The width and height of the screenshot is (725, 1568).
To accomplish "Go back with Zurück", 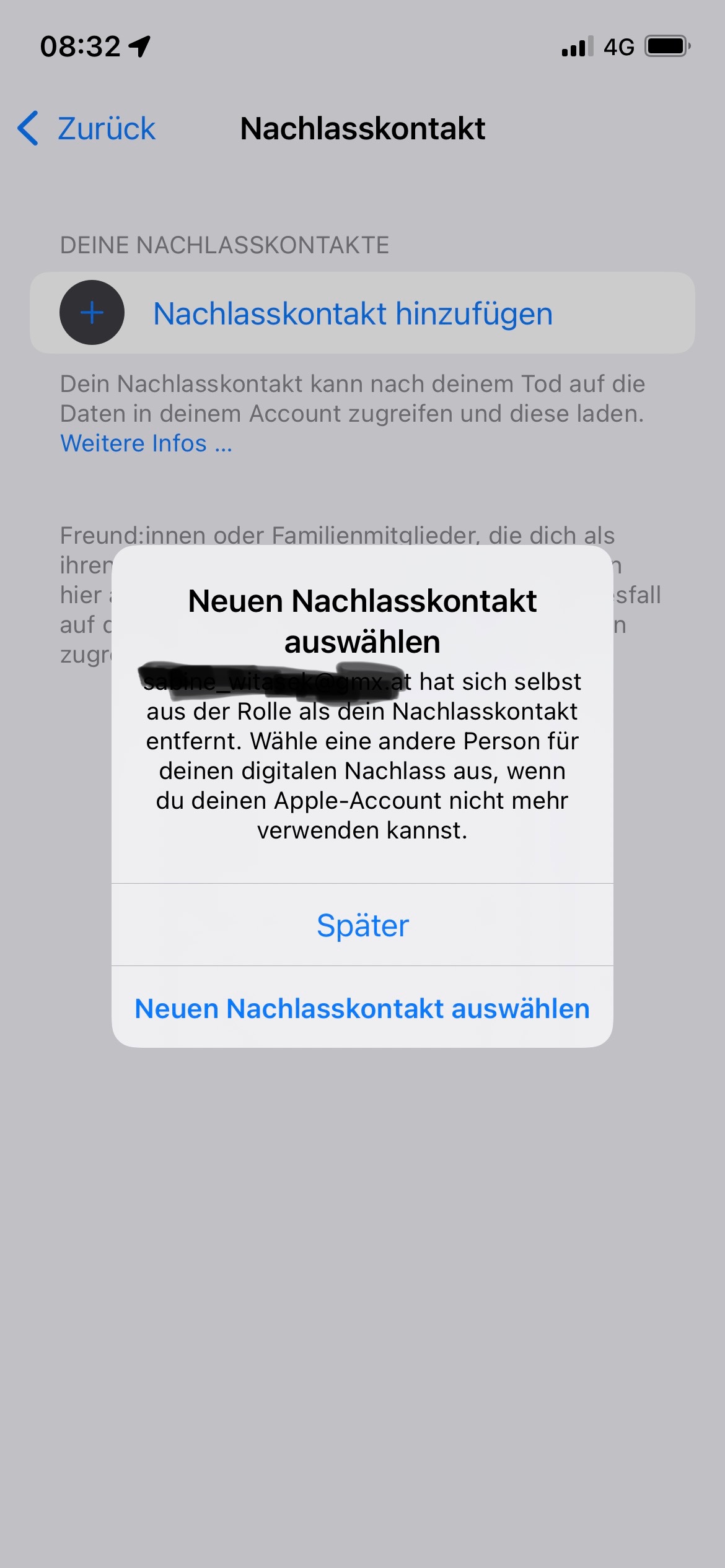I will click(87, 128).
